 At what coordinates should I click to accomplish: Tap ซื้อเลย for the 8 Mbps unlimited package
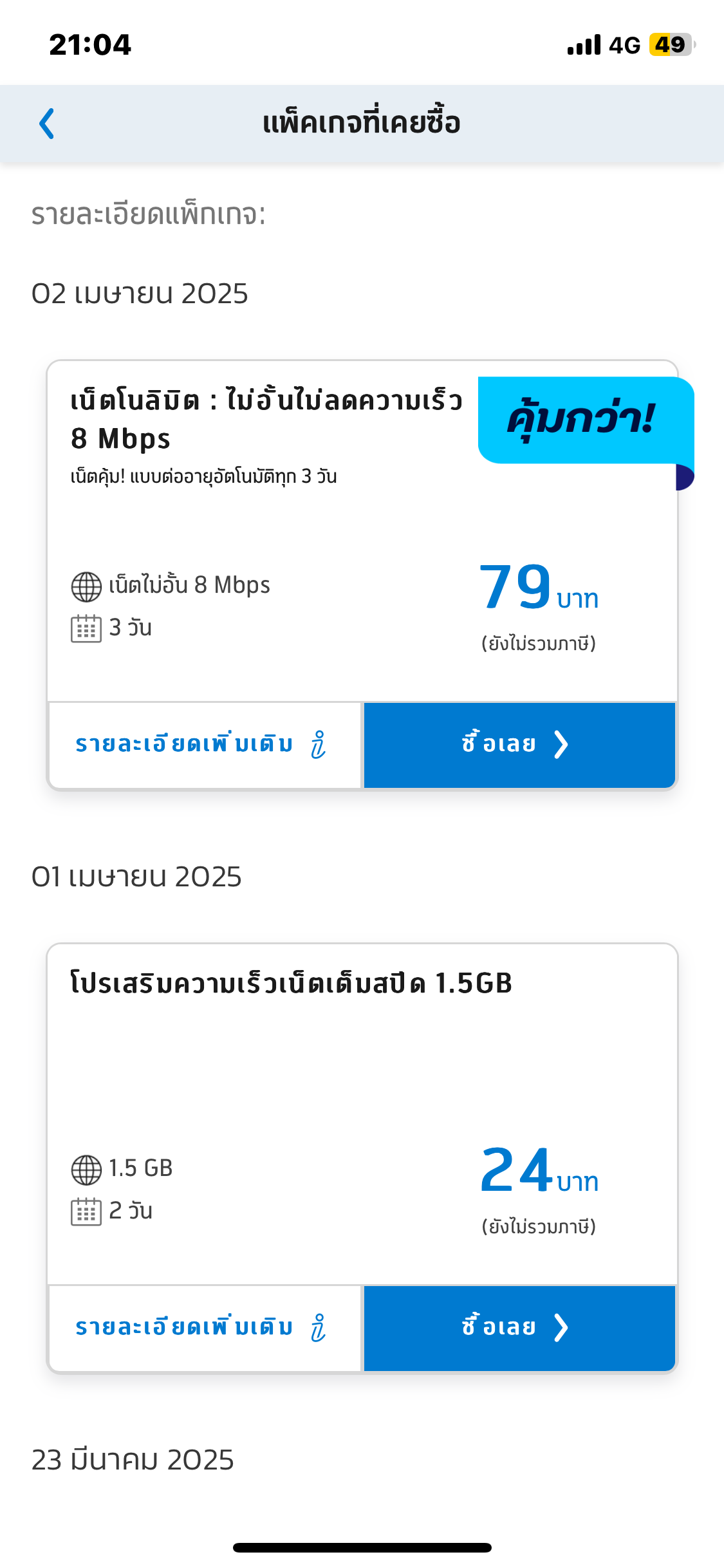(519, 745)
